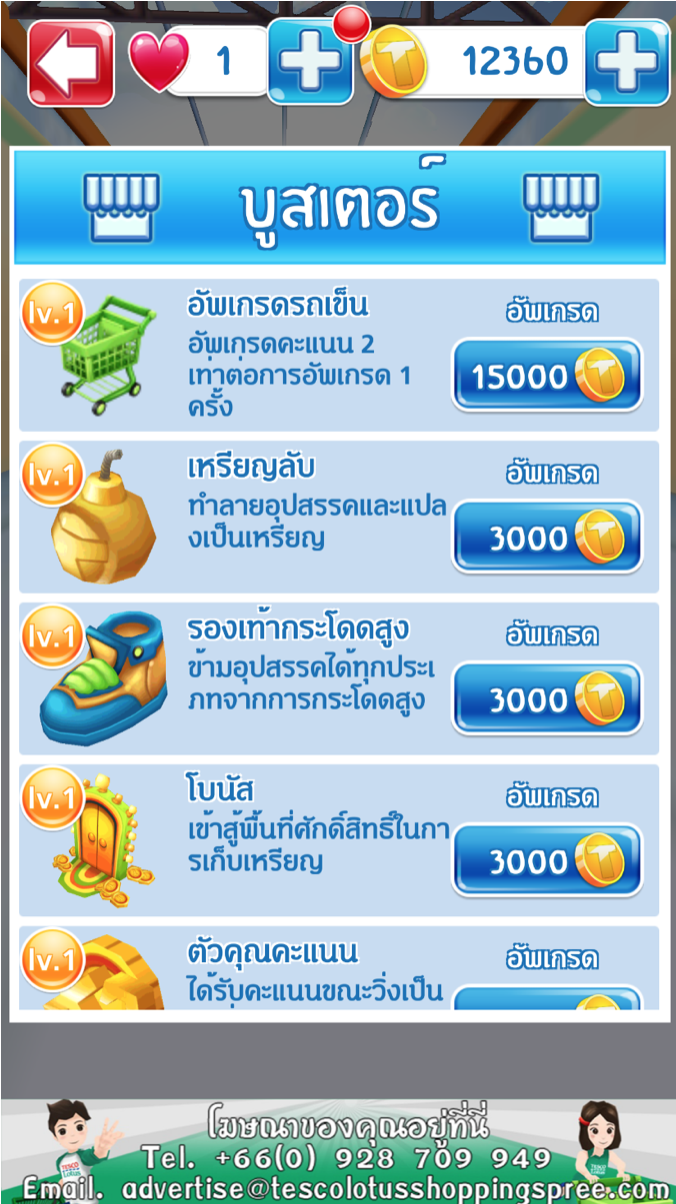Upgrade the shopping cart for 15000 coins
This screenshot has width=676, height=1204.
[547, 376]
